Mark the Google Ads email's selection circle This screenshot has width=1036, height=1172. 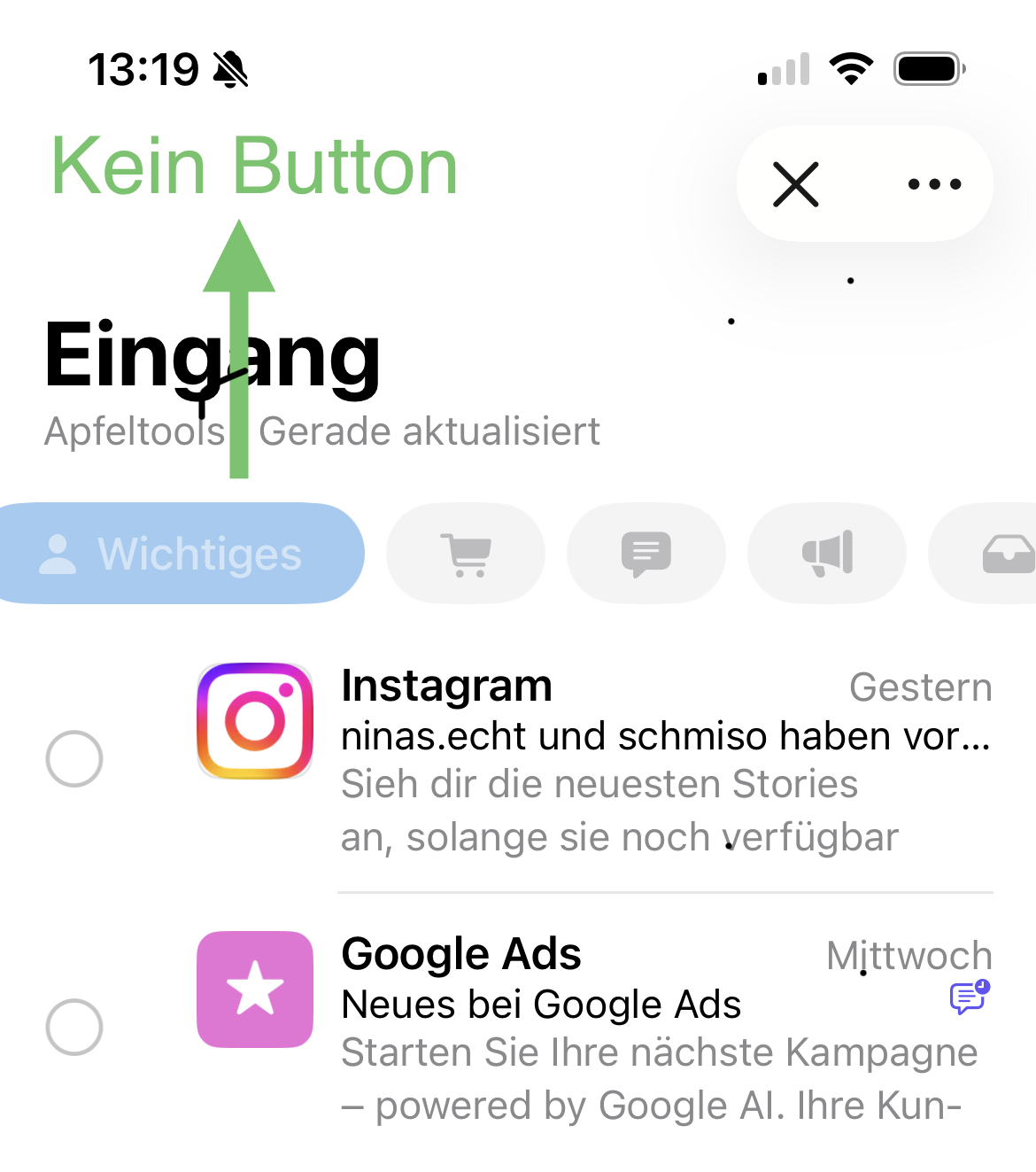click(74, 1028)
